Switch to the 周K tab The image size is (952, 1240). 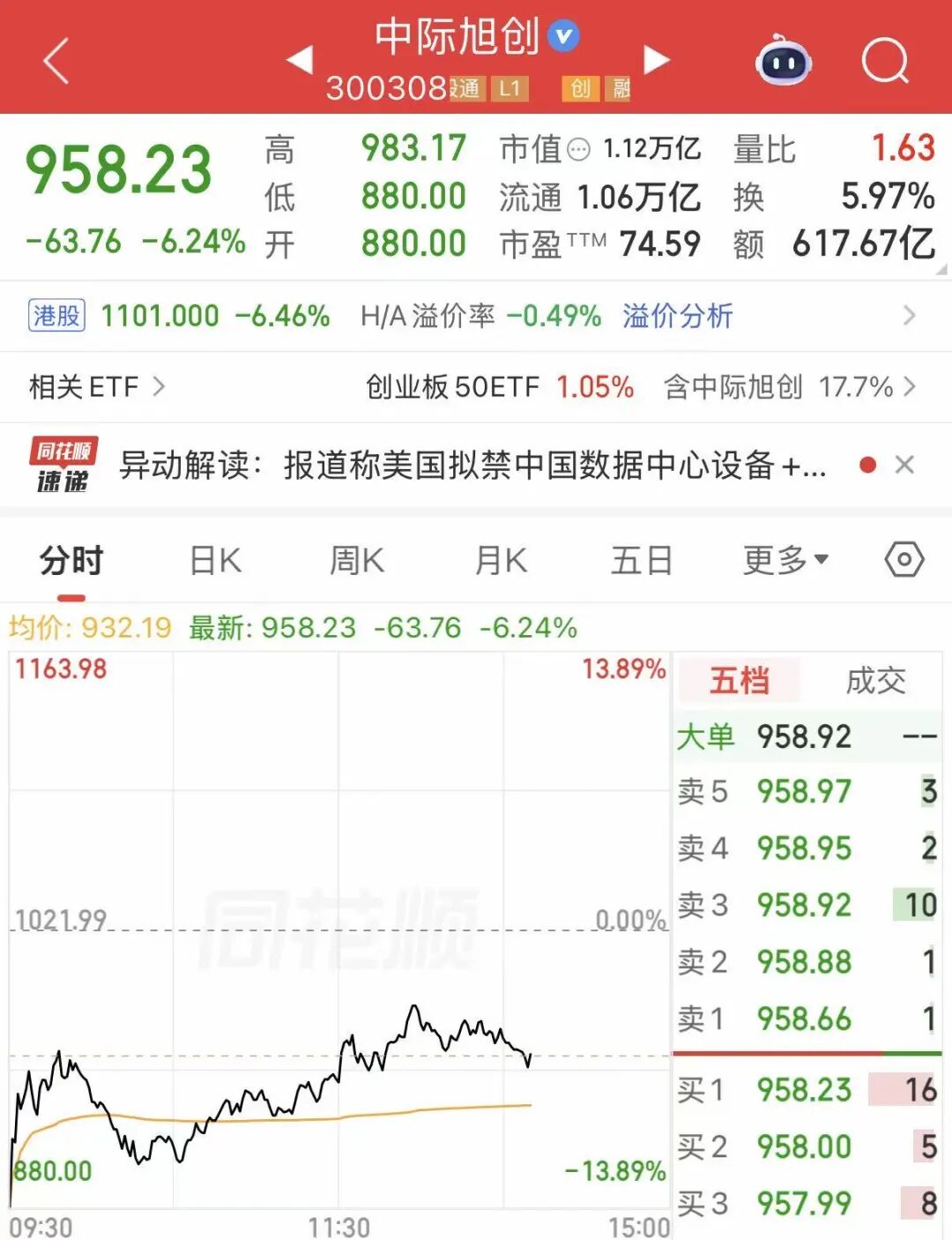point(357,560)
